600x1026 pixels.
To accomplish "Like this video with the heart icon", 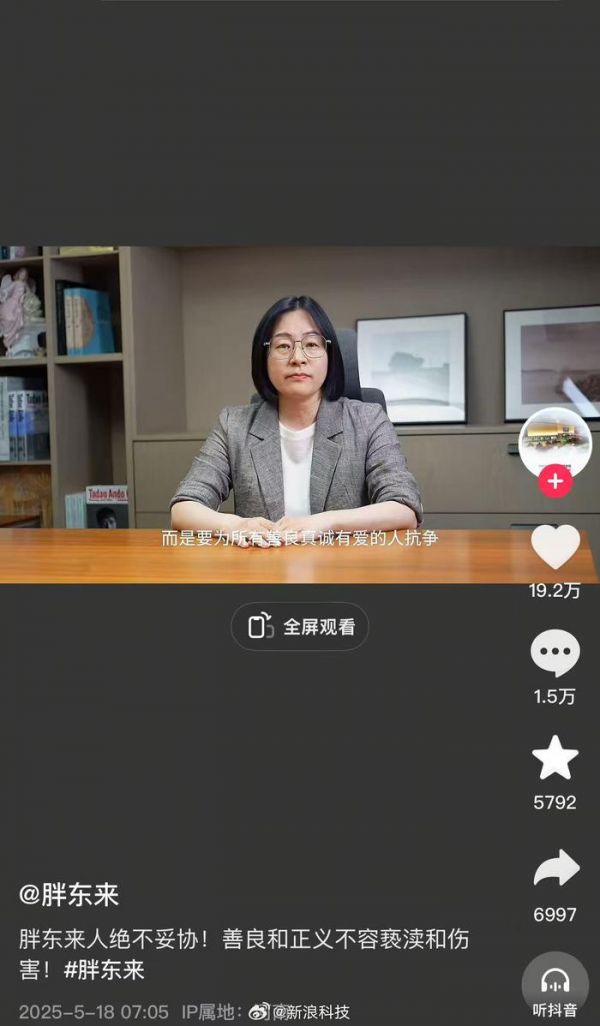I will 555,547.
